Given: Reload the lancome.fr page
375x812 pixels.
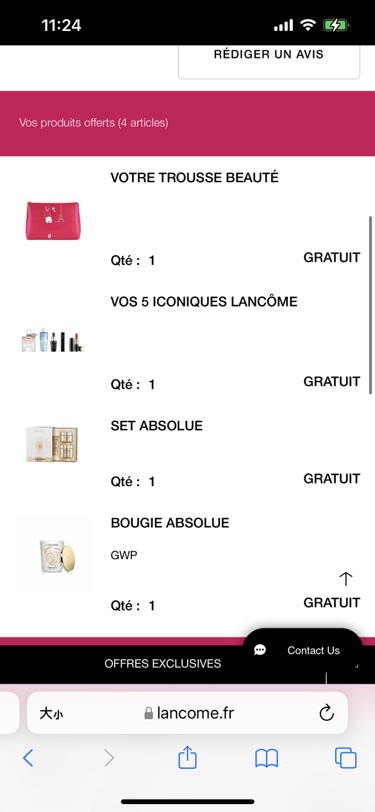Looking at the screenshot, I should [x=326, y=713].
